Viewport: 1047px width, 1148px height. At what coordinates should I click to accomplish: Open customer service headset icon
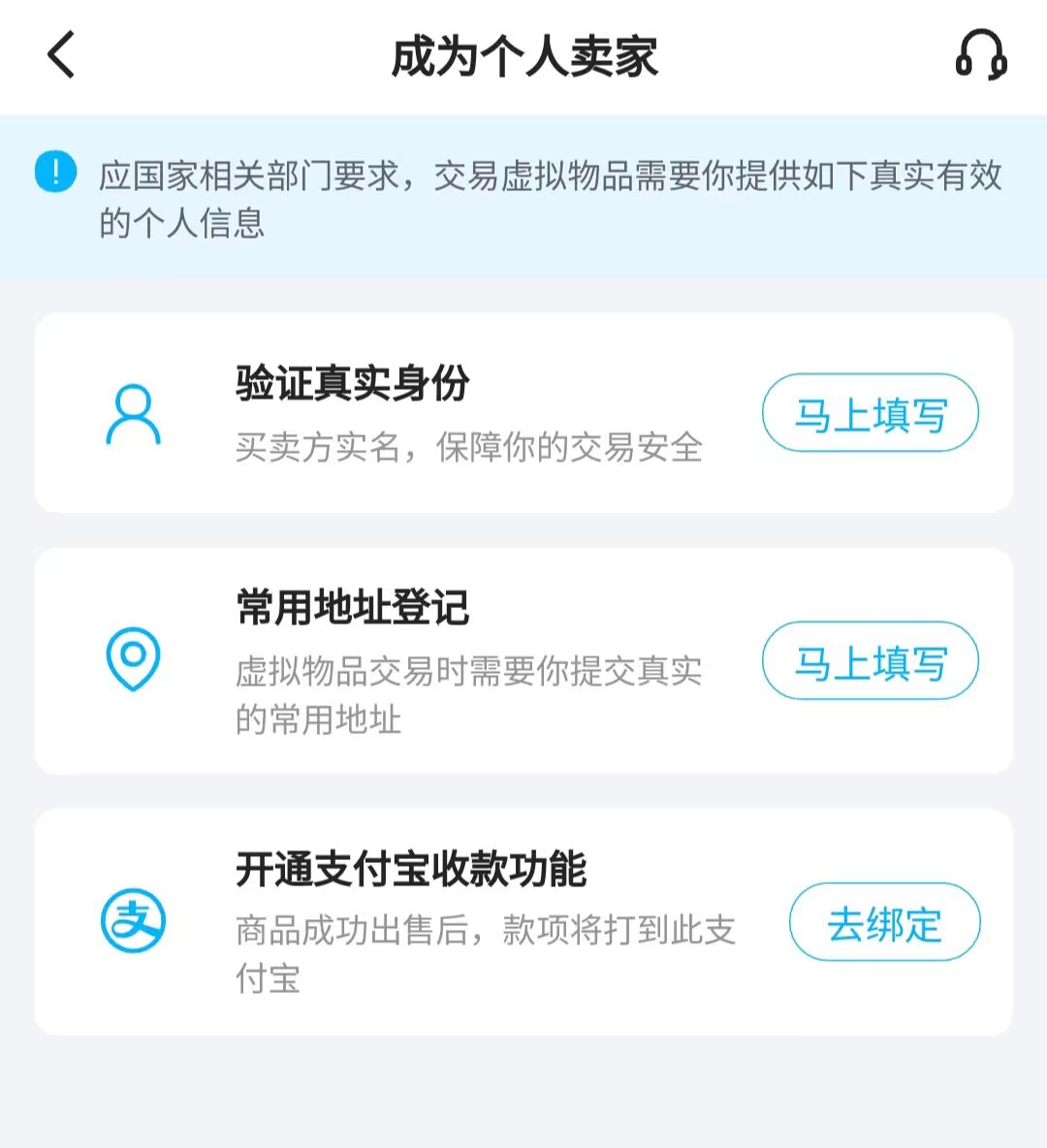pos(981,54)
